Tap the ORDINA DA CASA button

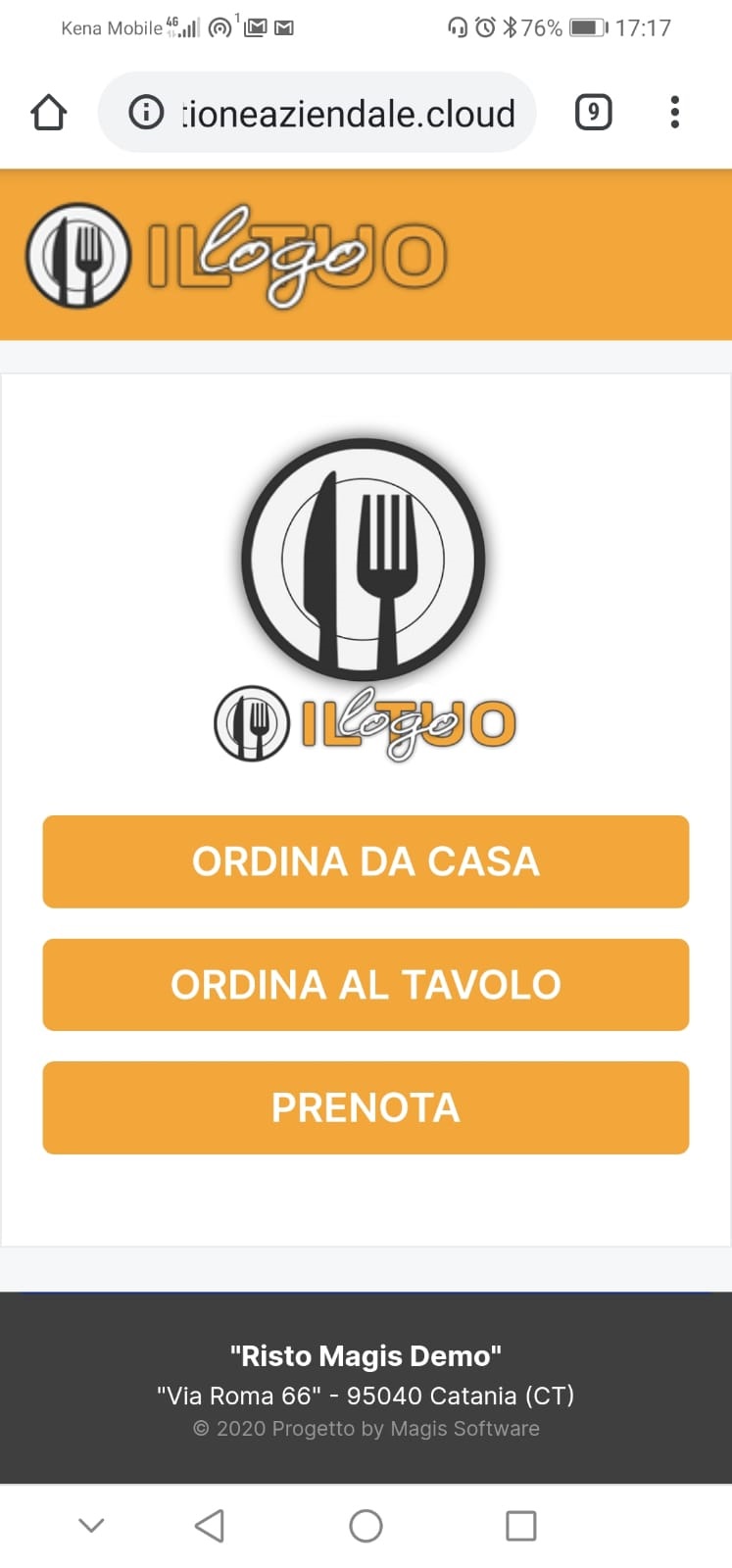[366, 861]
